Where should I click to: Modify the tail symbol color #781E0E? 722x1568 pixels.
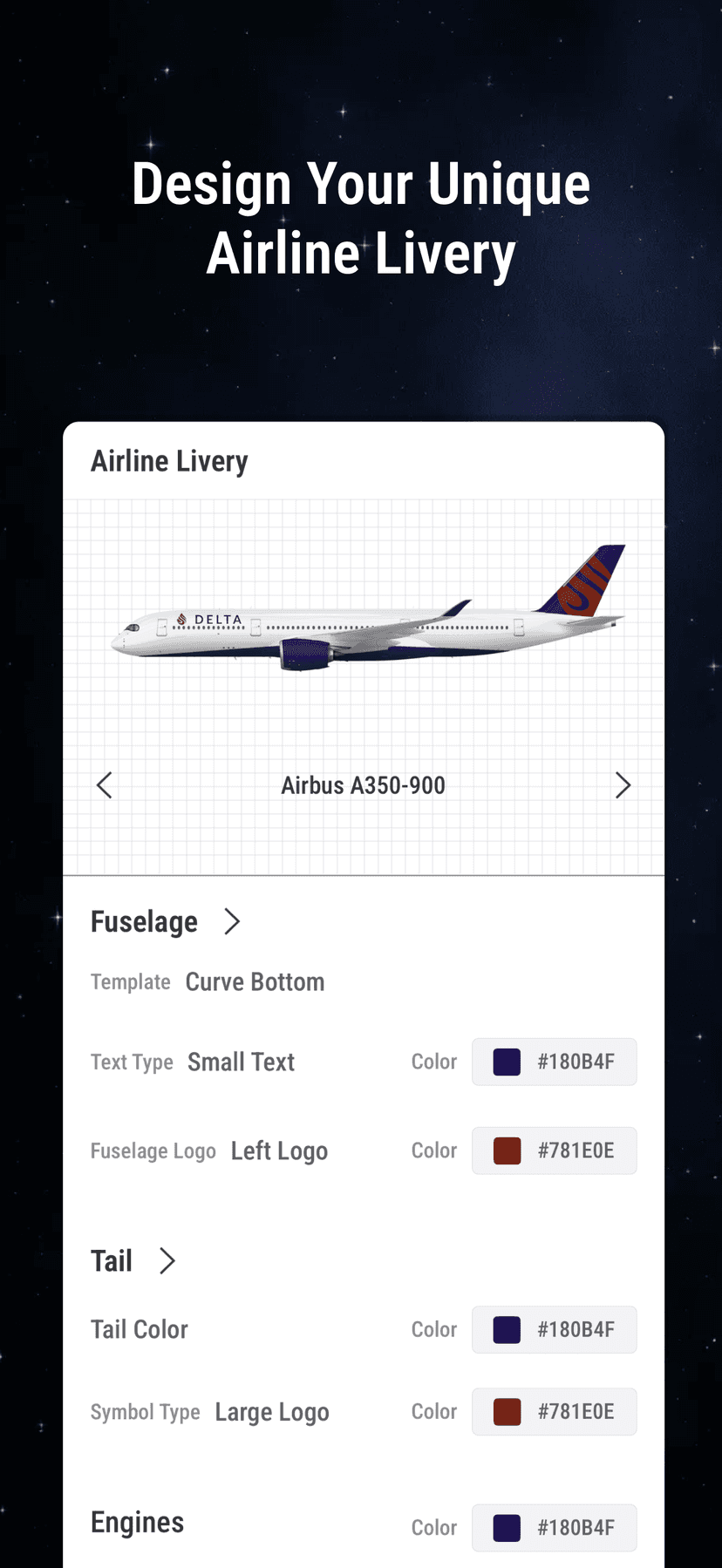pos(554,1412)
